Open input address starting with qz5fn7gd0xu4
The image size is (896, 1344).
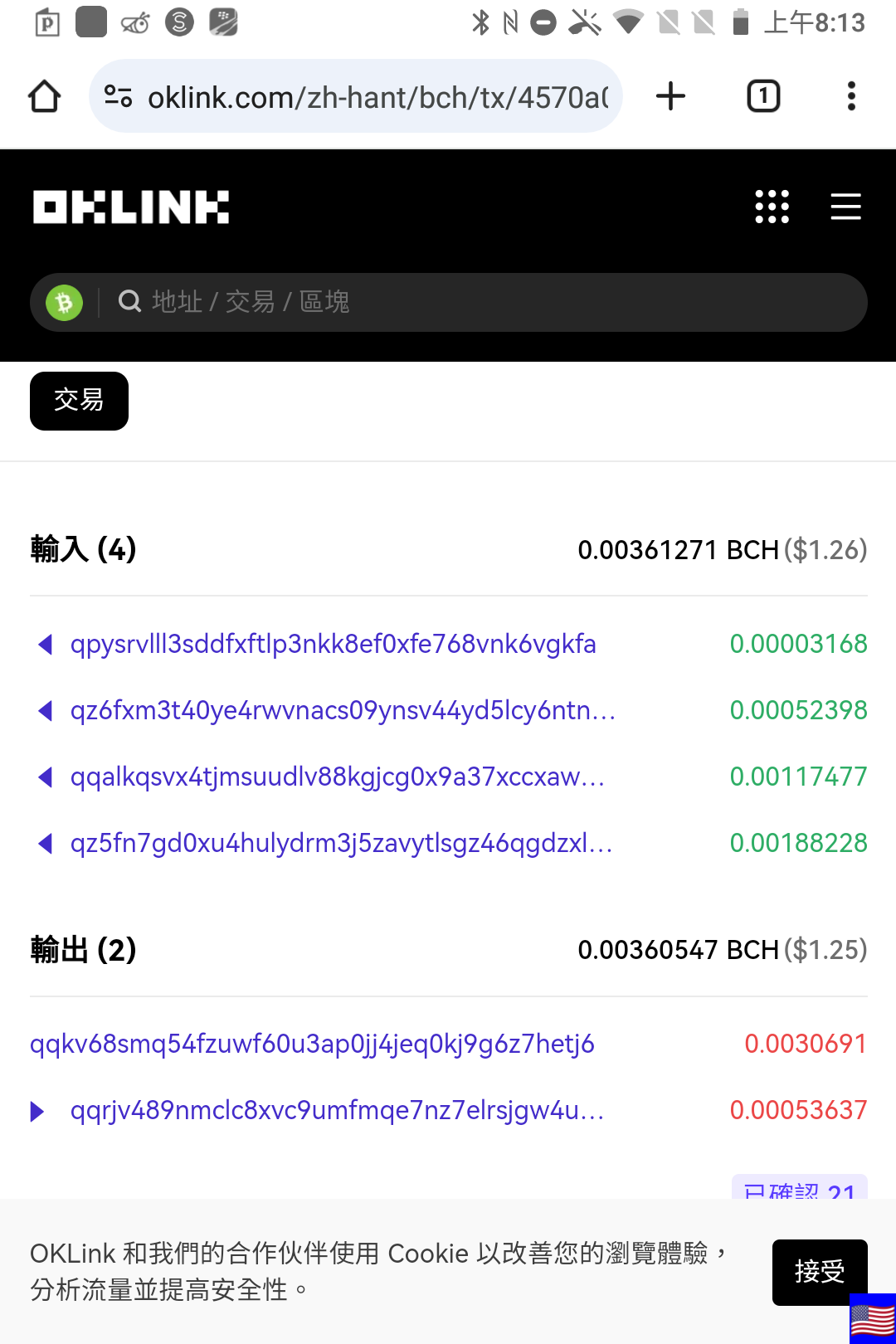tap(342, 843)
